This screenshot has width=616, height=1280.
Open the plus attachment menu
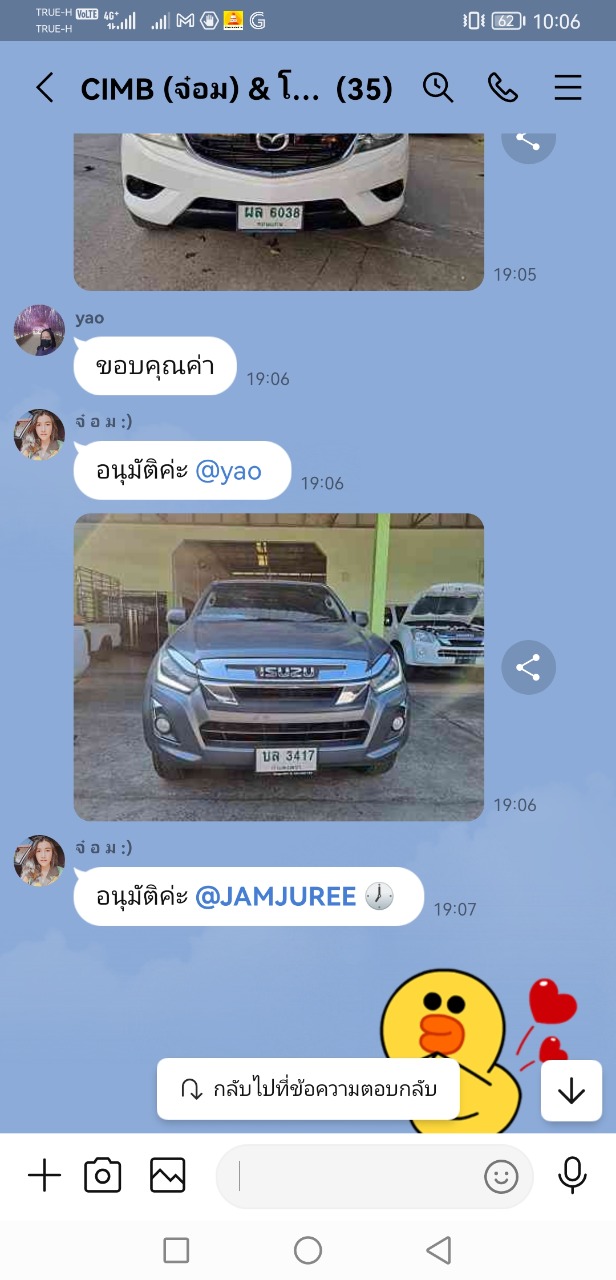pos(44,1175)
